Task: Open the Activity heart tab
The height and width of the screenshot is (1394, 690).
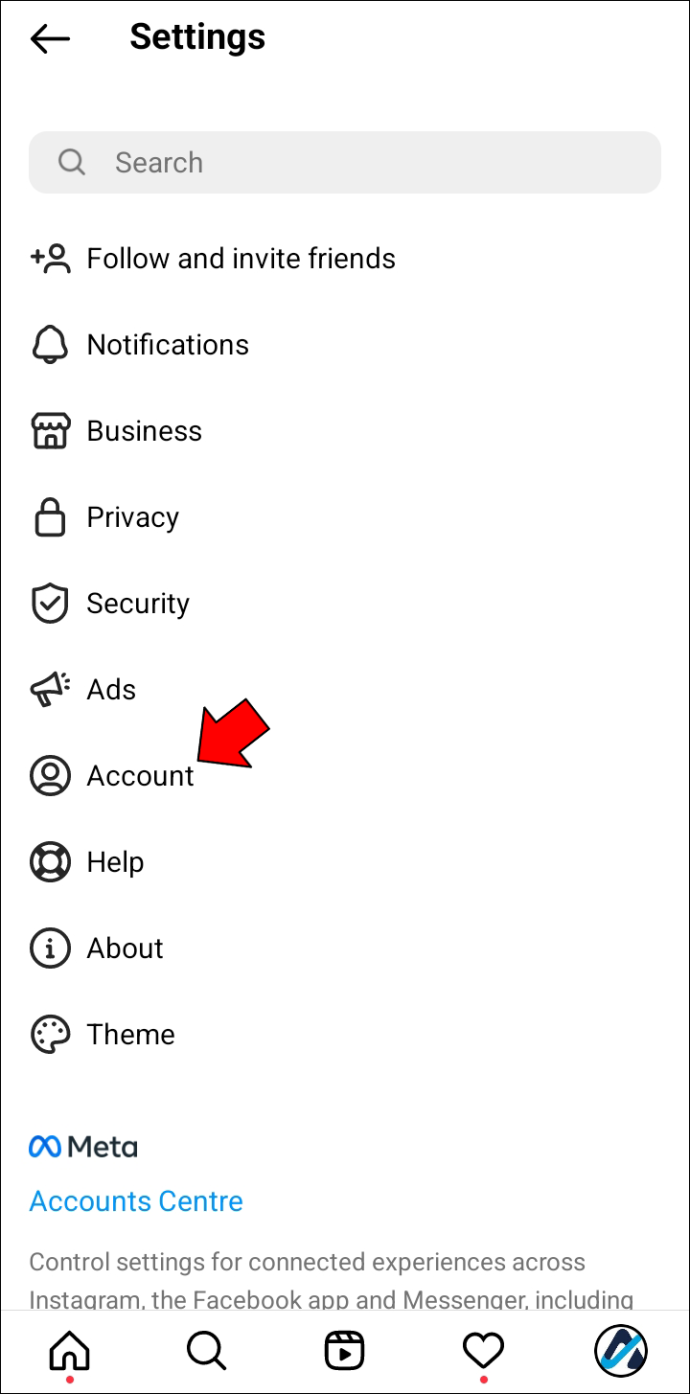Action: coord(483,1352)
